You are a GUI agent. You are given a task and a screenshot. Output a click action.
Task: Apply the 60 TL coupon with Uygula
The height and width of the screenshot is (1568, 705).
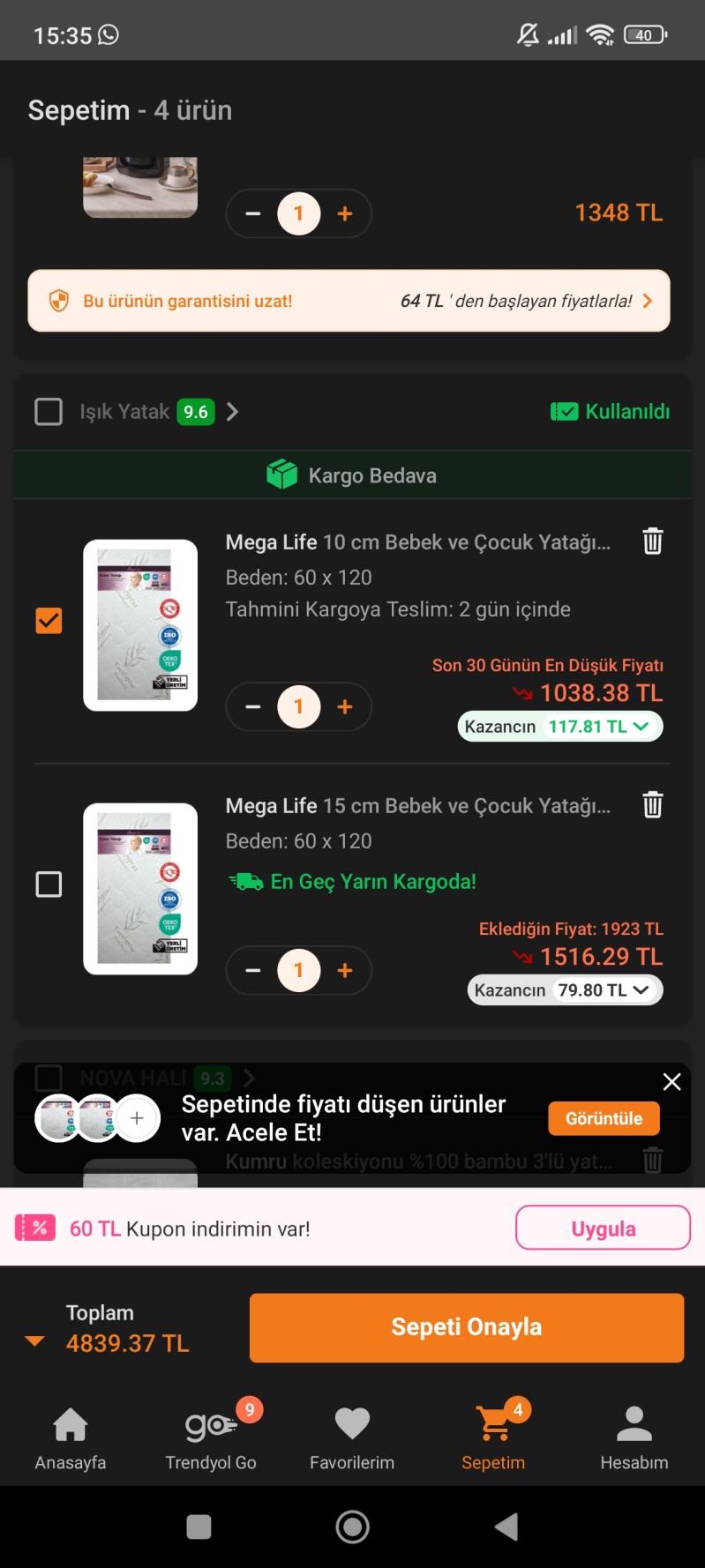[603, 1228]
